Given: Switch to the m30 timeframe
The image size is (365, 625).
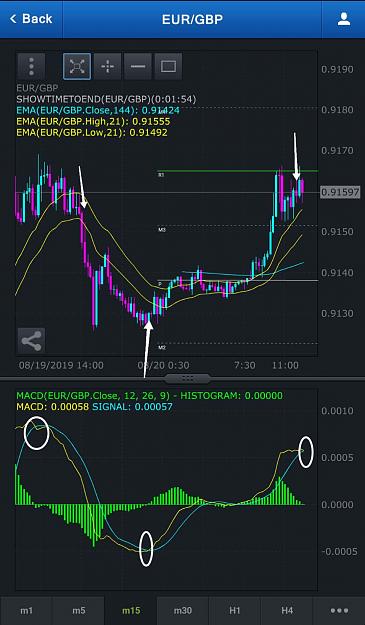Looking at the screenshot, I should pyautogui.click(x=183, y=611).
